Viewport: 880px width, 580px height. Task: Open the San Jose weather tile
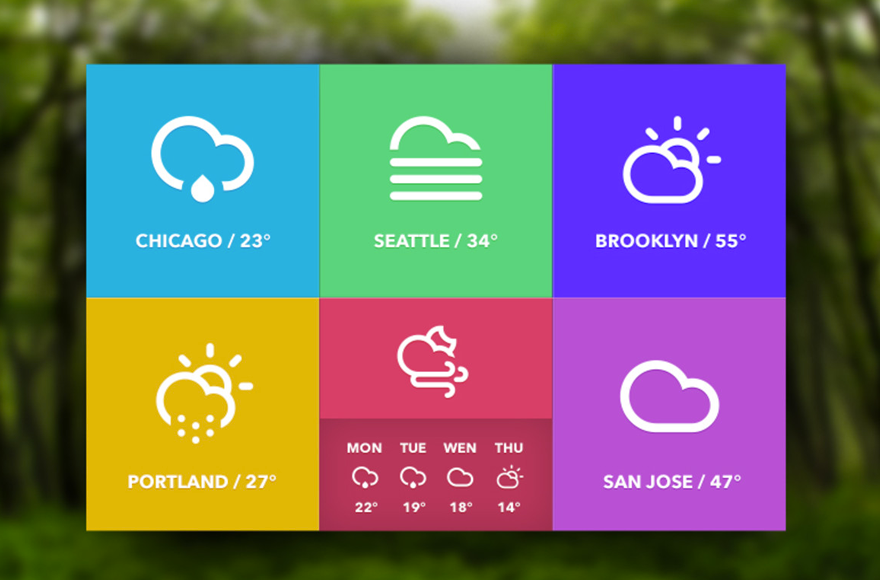(669, 414)
